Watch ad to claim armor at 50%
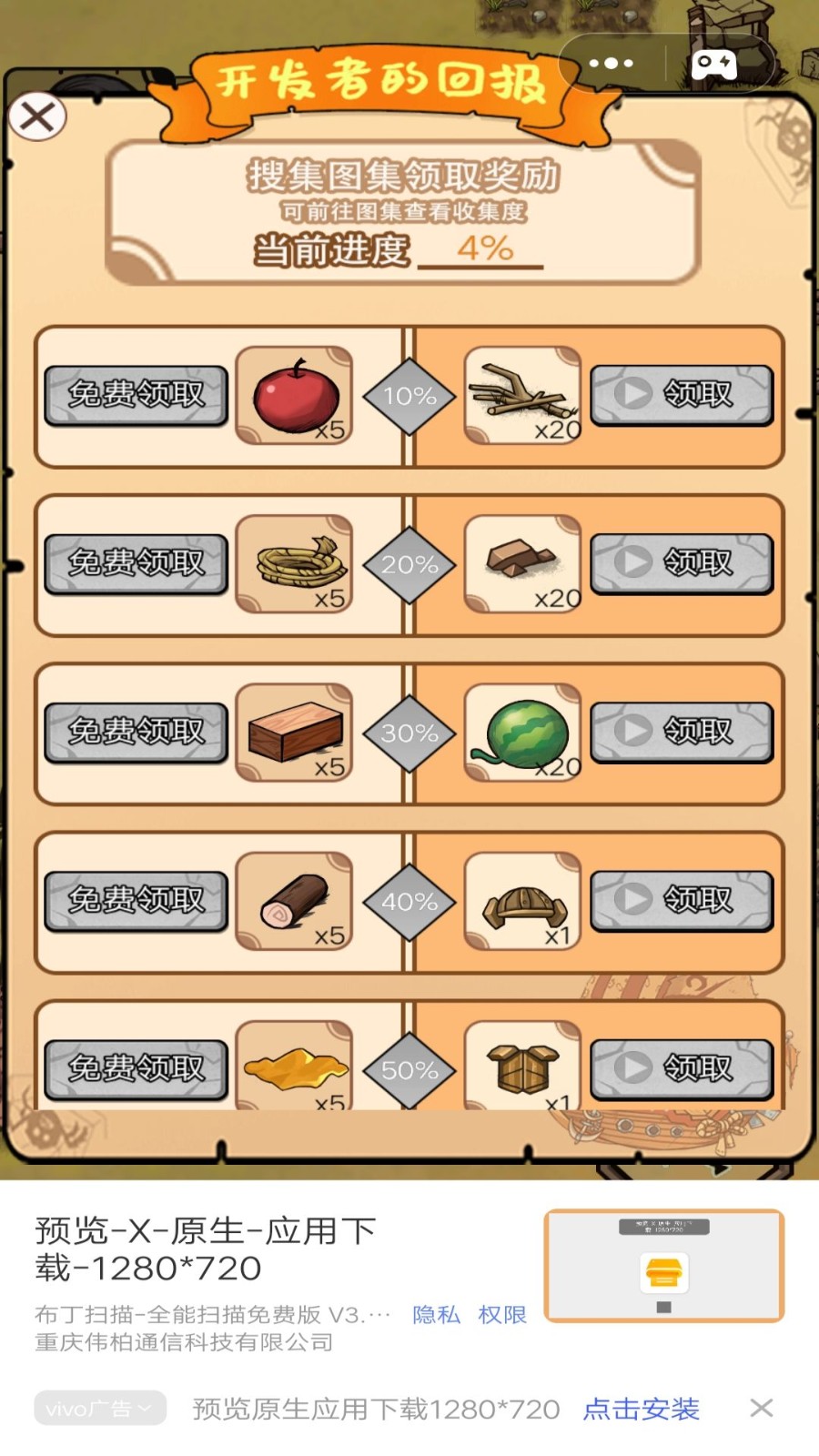Screen dimensions: 819x1456 coord(682,1068)
